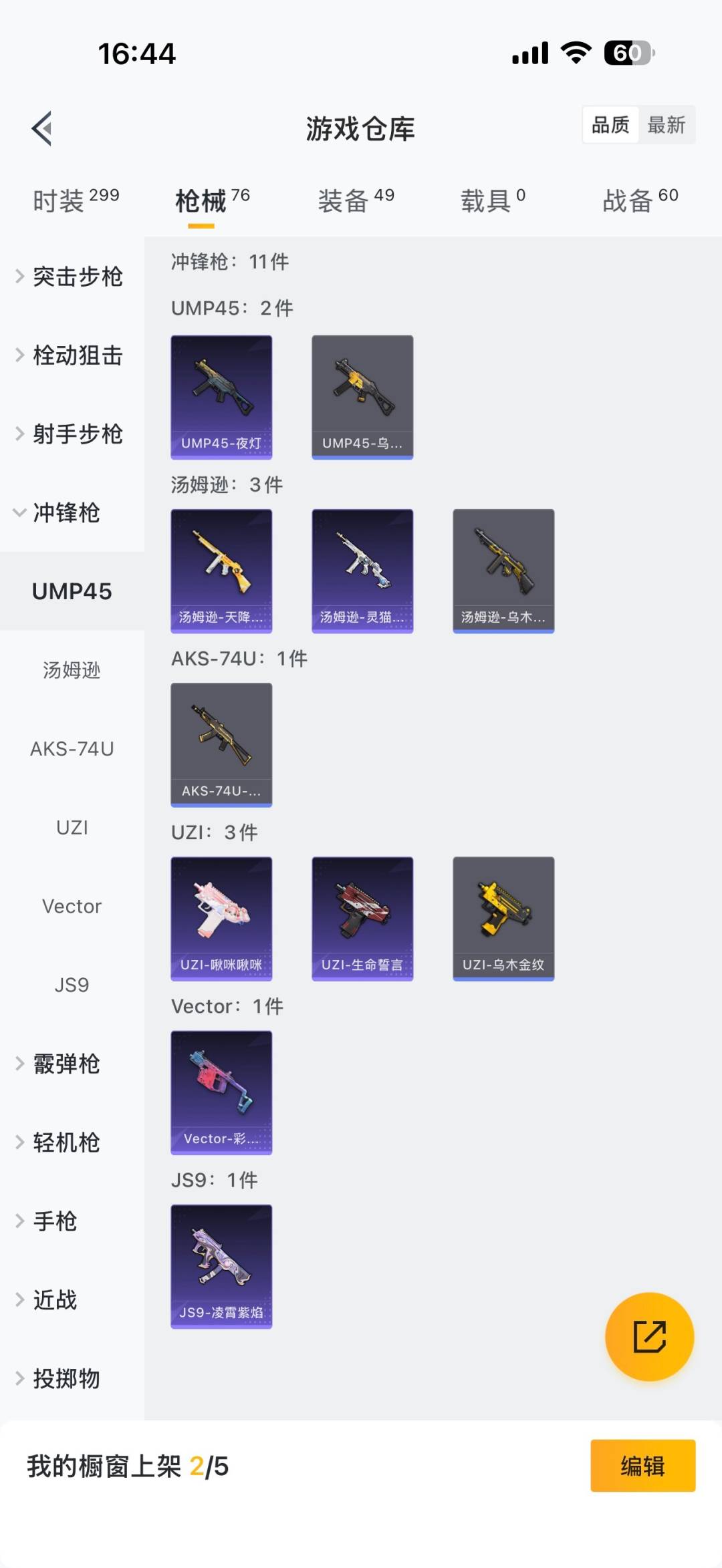Select the UMP45-夜灯 weapon skin
Image resolution: width=722 pixels, height=1568 pixels.
click(x=221, y=396)
